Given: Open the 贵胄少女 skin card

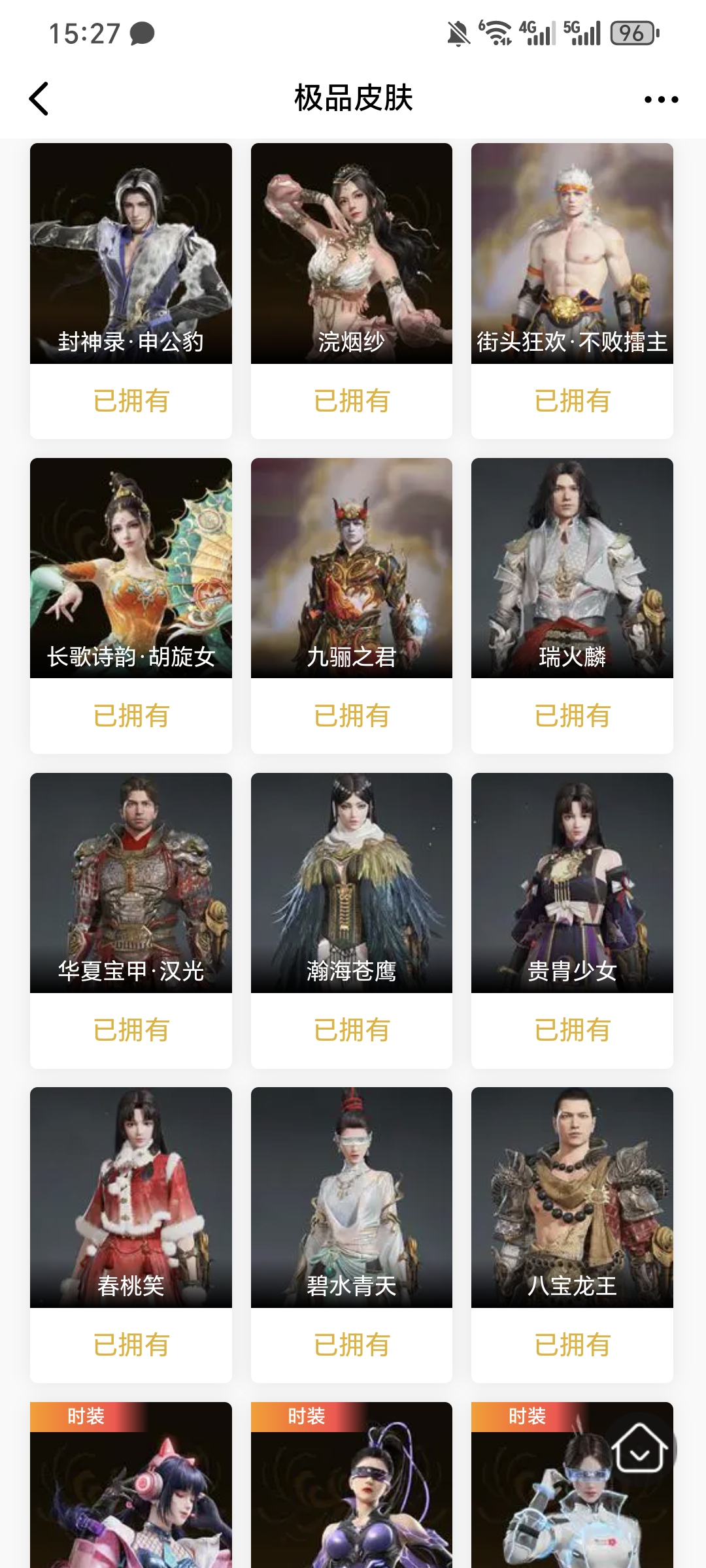Looking at the screenshot, I should 572,883.
